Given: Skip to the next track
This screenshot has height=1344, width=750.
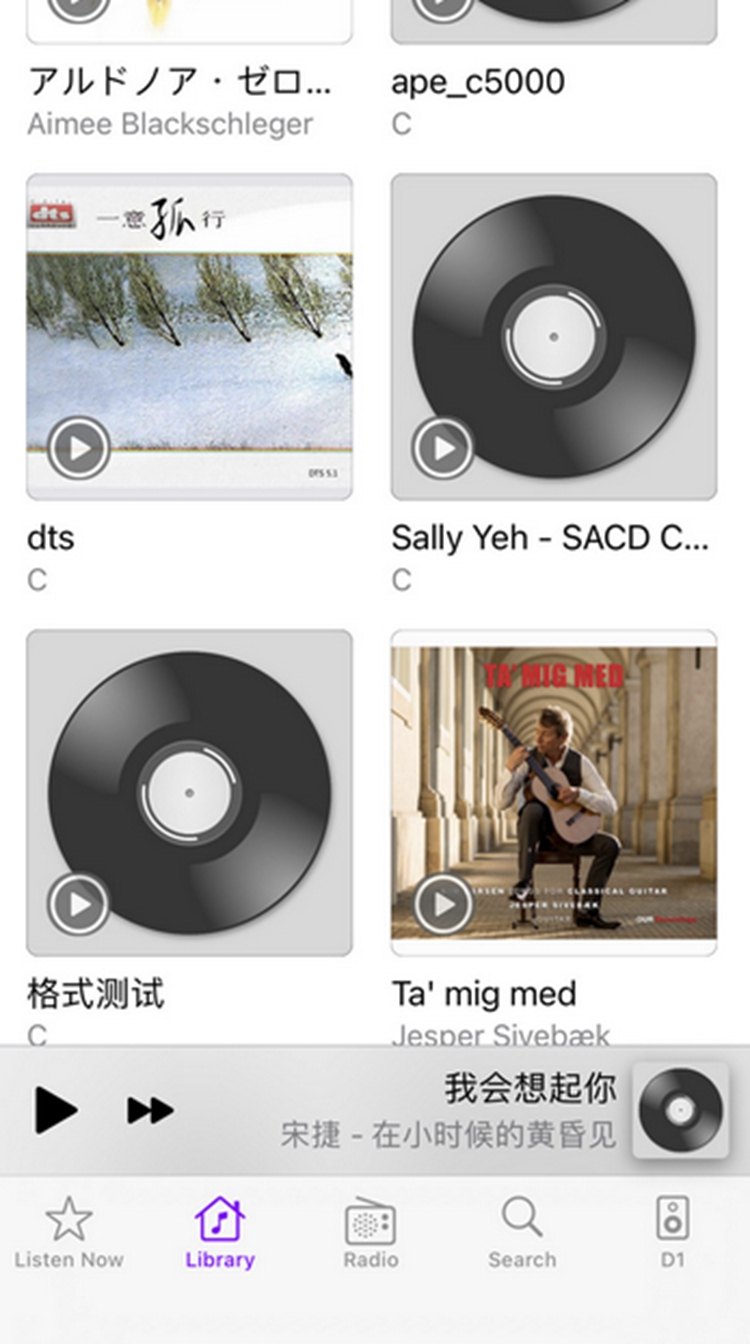Looking at the screenshot, I should coord(150,1110).
